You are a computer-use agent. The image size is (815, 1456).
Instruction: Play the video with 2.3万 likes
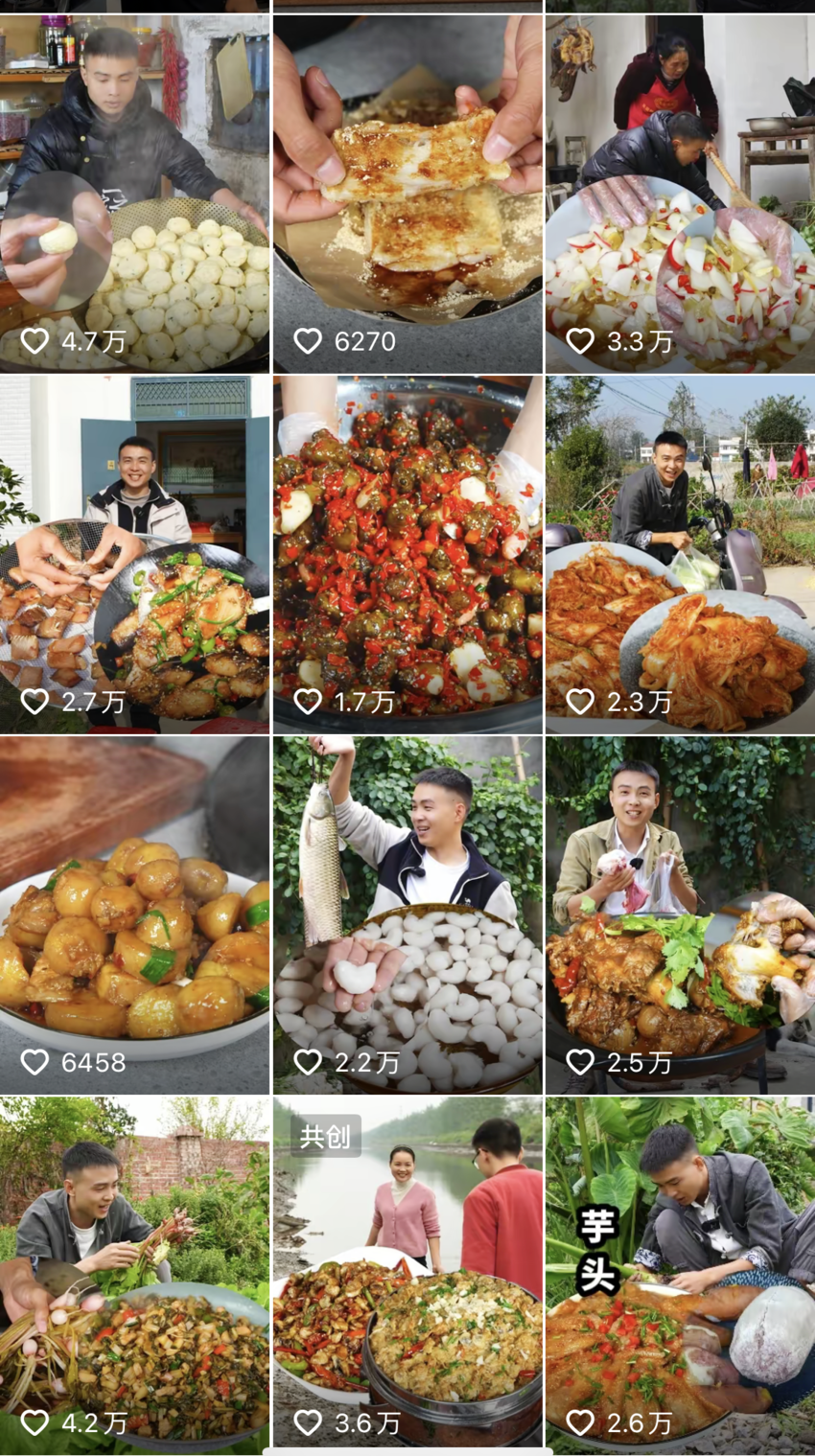coord(680,554)
